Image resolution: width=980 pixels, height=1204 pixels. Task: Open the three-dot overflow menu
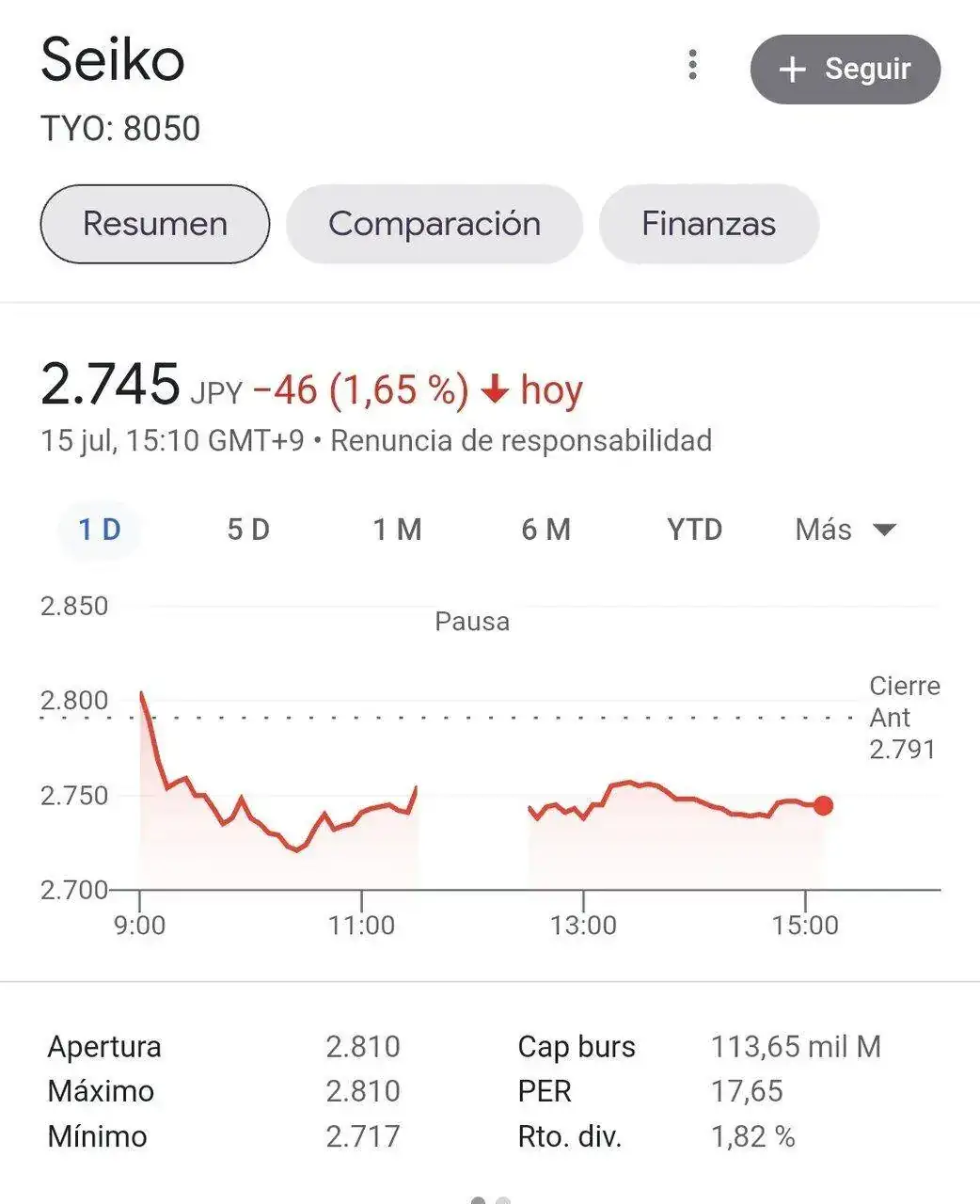(x=692, y=65)
